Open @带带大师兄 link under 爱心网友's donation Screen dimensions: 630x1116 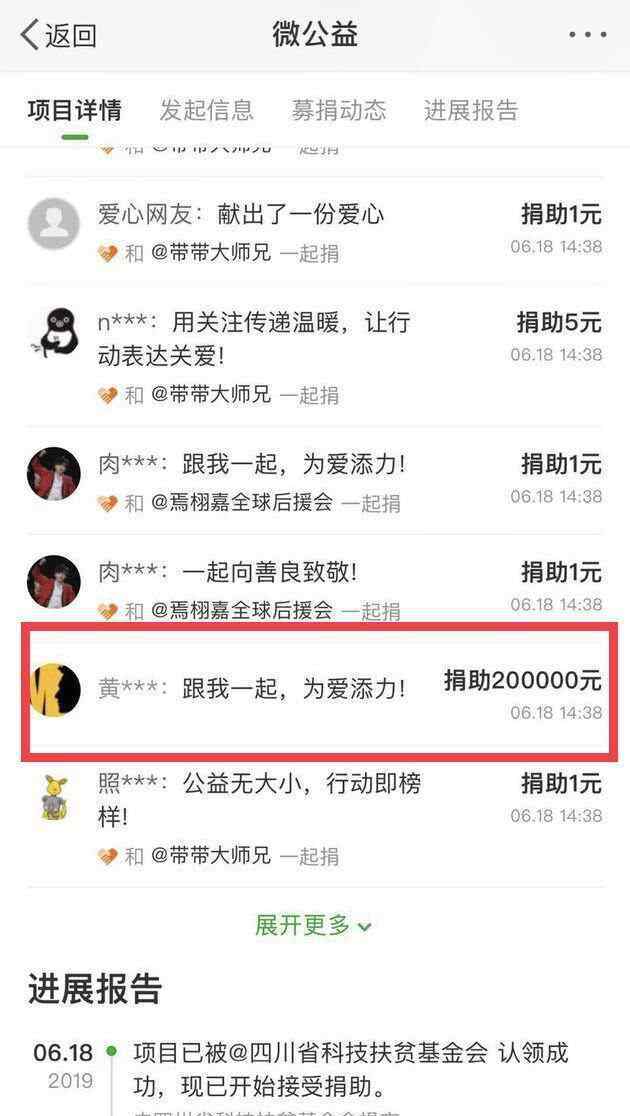pyautogui.click(x=210, y=253)
